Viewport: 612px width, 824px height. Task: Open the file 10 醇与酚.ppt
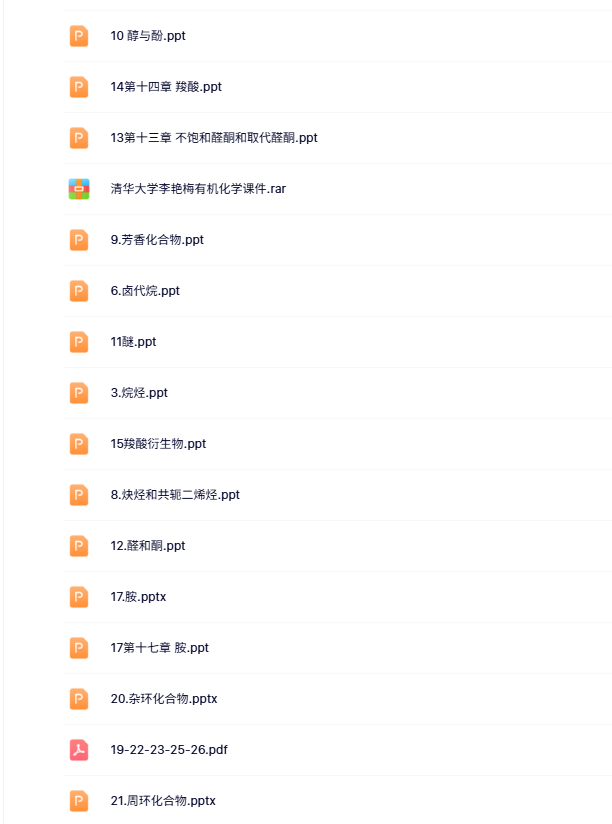[148, 36]
